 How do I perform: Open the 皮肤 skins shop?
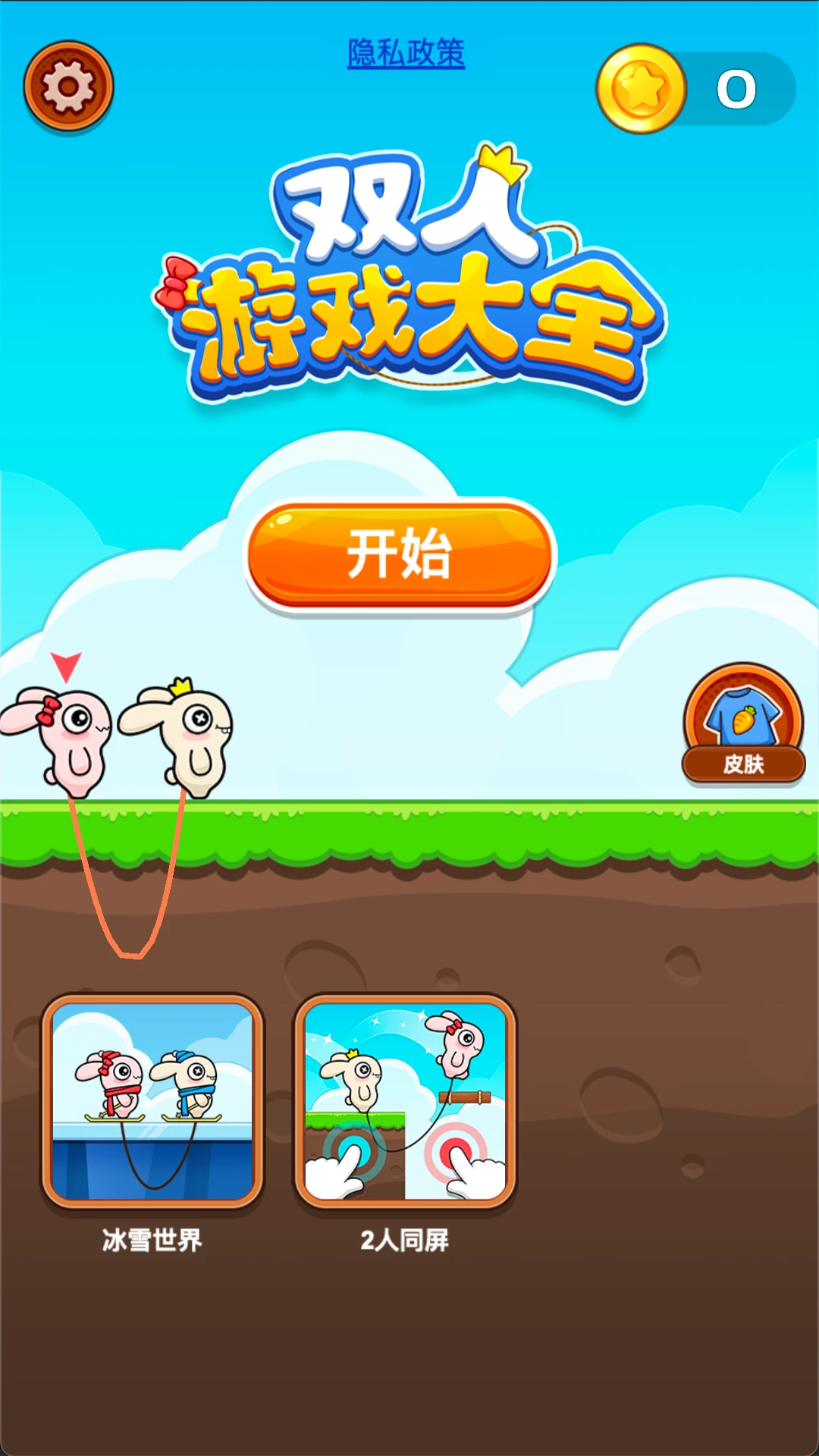[743, 724]
